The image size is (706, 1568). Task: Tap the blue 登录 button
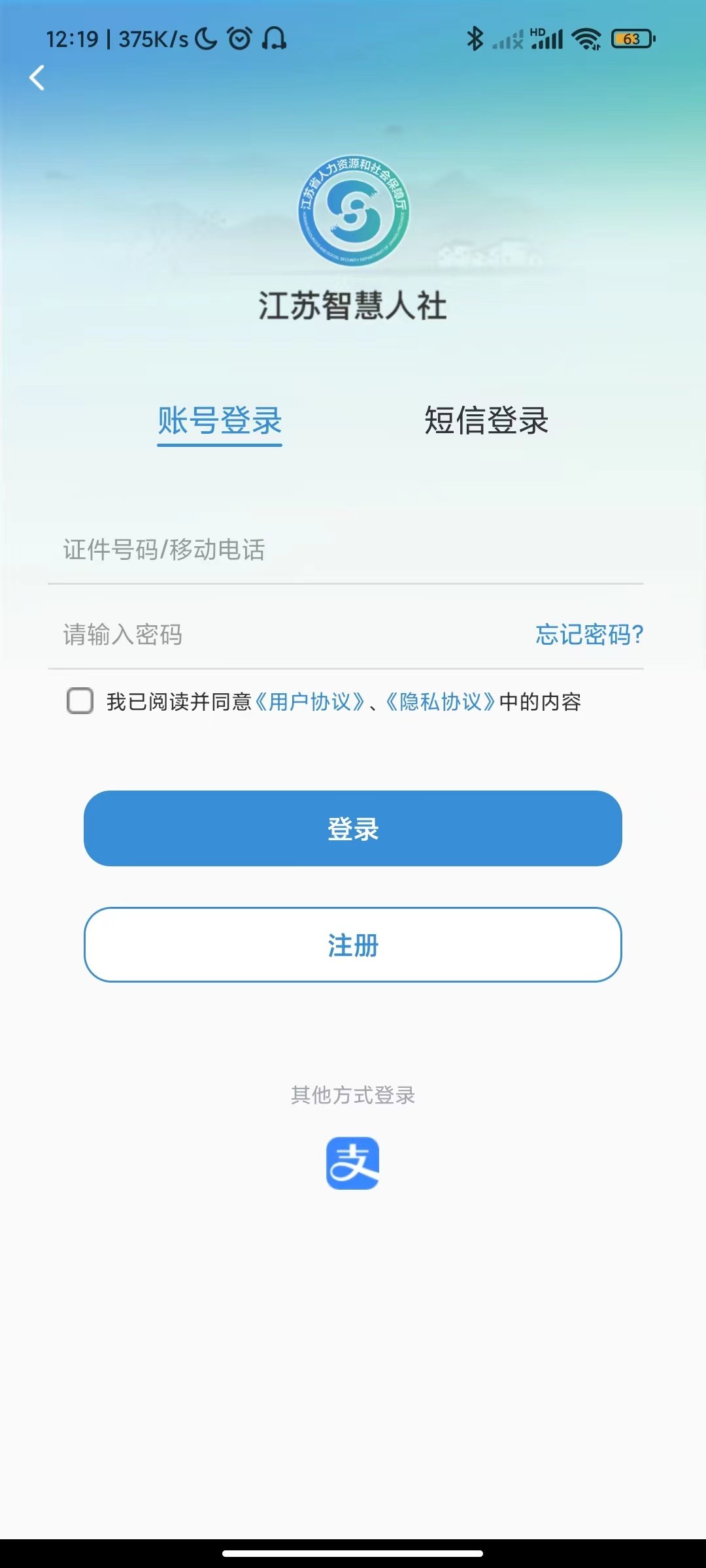353,828
